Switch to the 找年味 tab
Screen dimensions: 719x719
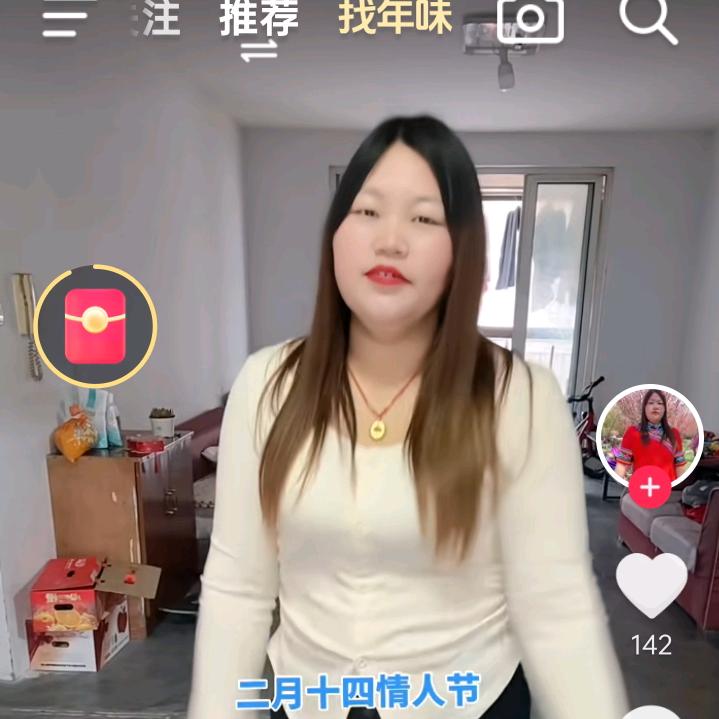coord(395,17)
